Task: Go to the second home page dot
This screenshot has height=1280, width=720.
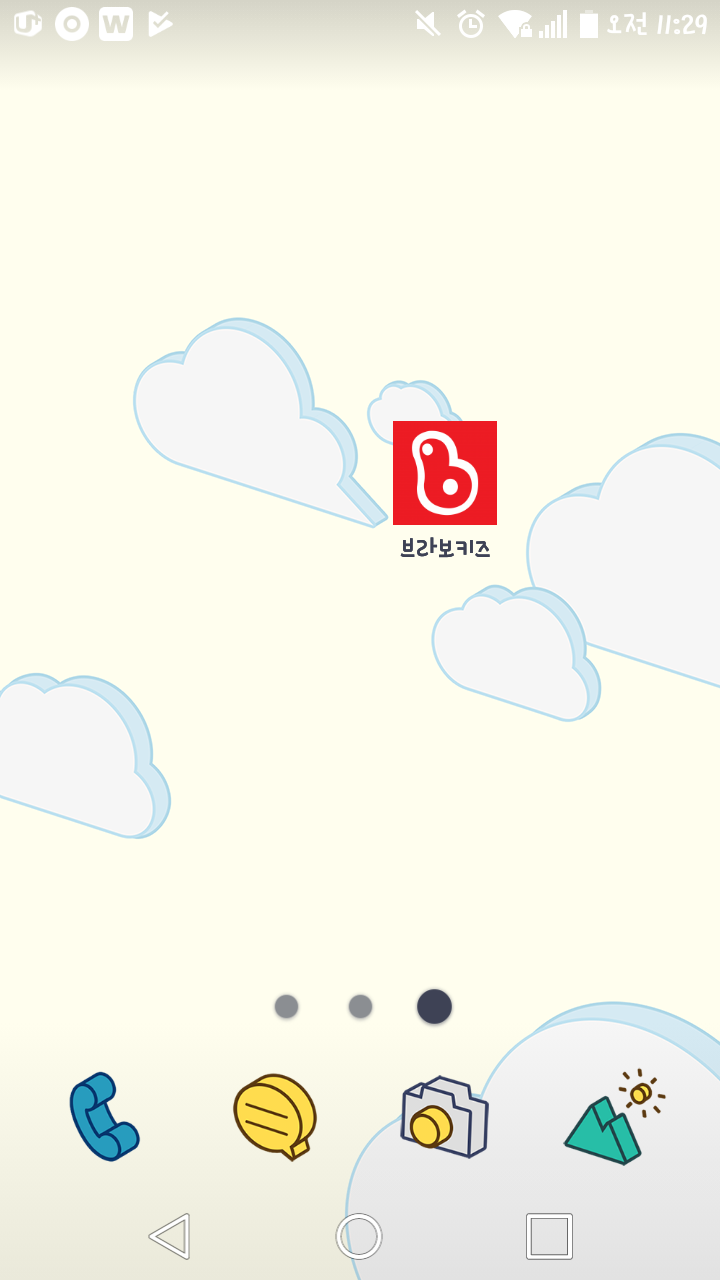Action: coord(360,1006)
